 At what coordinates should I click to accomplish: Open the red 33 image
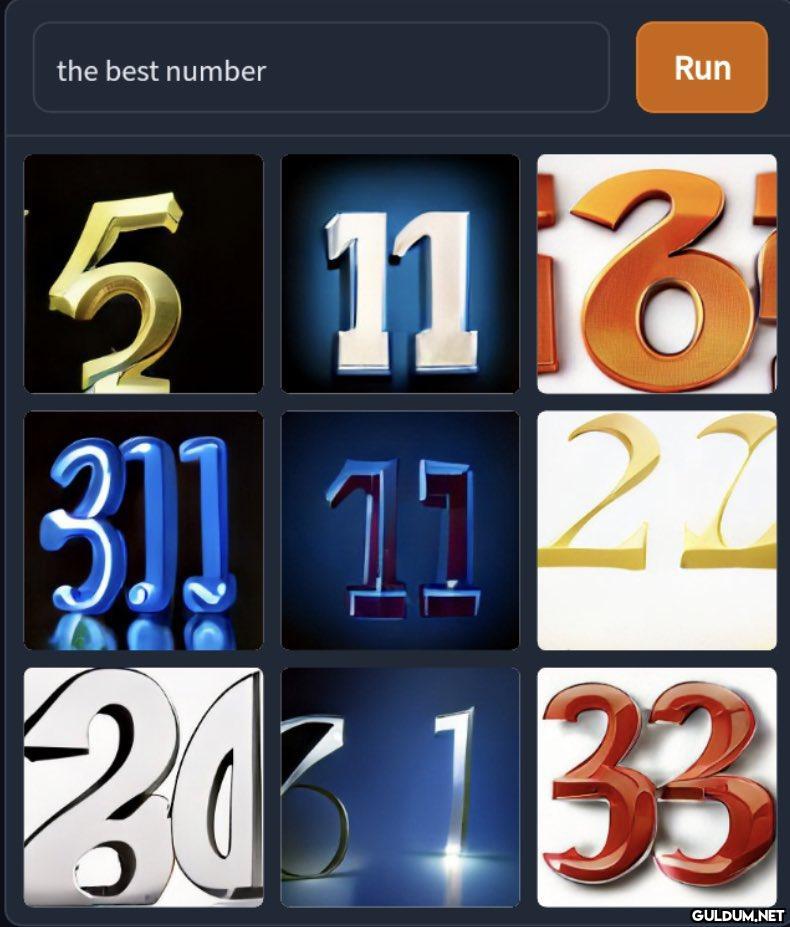coord(657,787)
